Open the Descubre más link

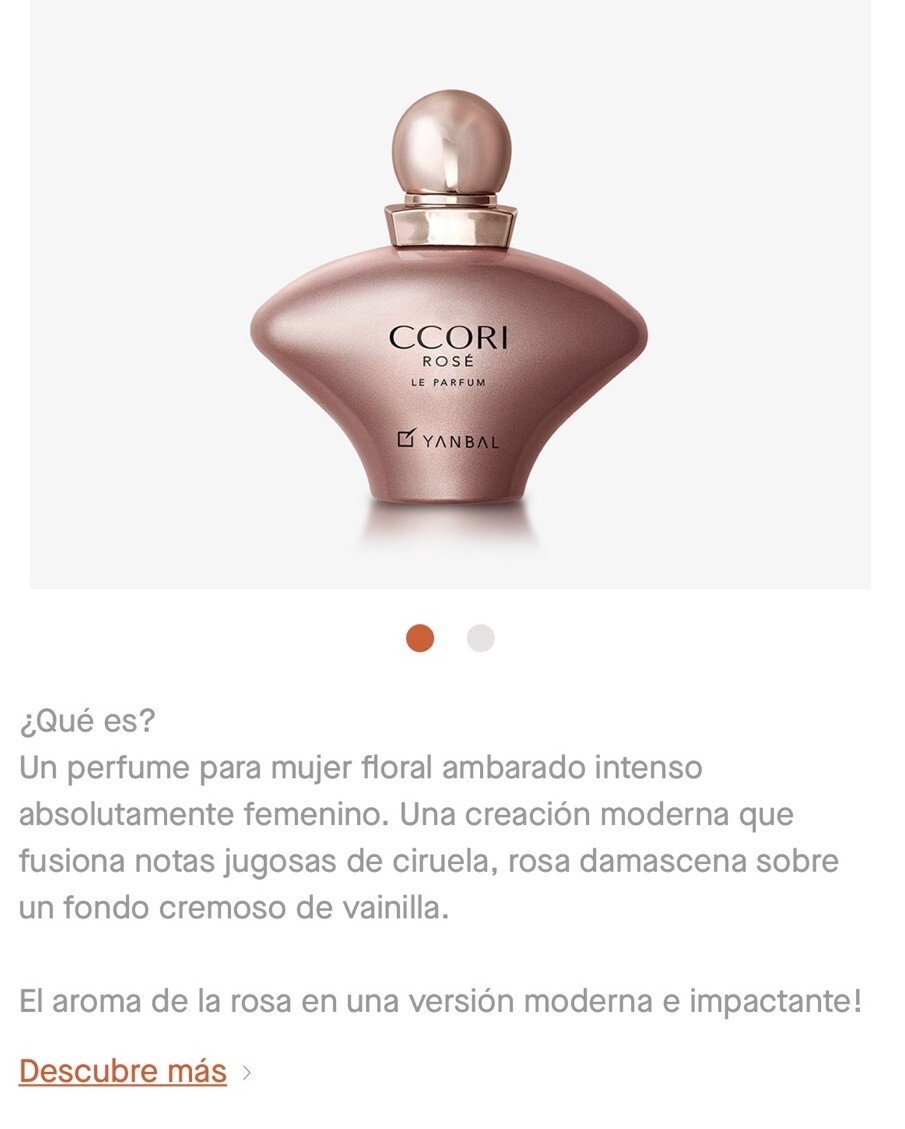point(123,1071)
